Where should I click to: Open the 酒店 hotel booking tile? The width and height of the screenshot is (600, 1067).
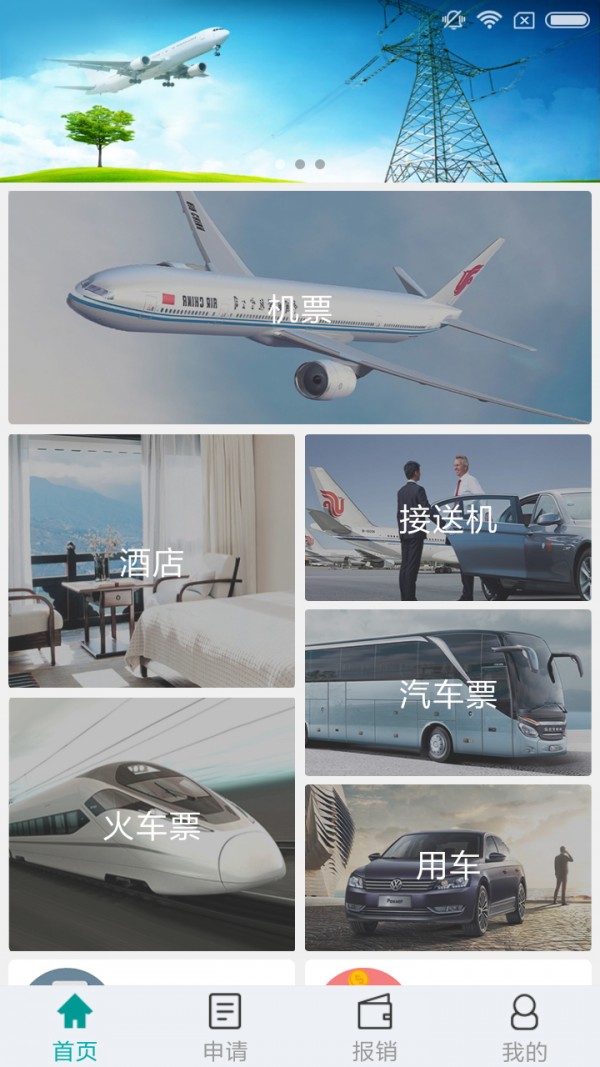click(152, 561)
